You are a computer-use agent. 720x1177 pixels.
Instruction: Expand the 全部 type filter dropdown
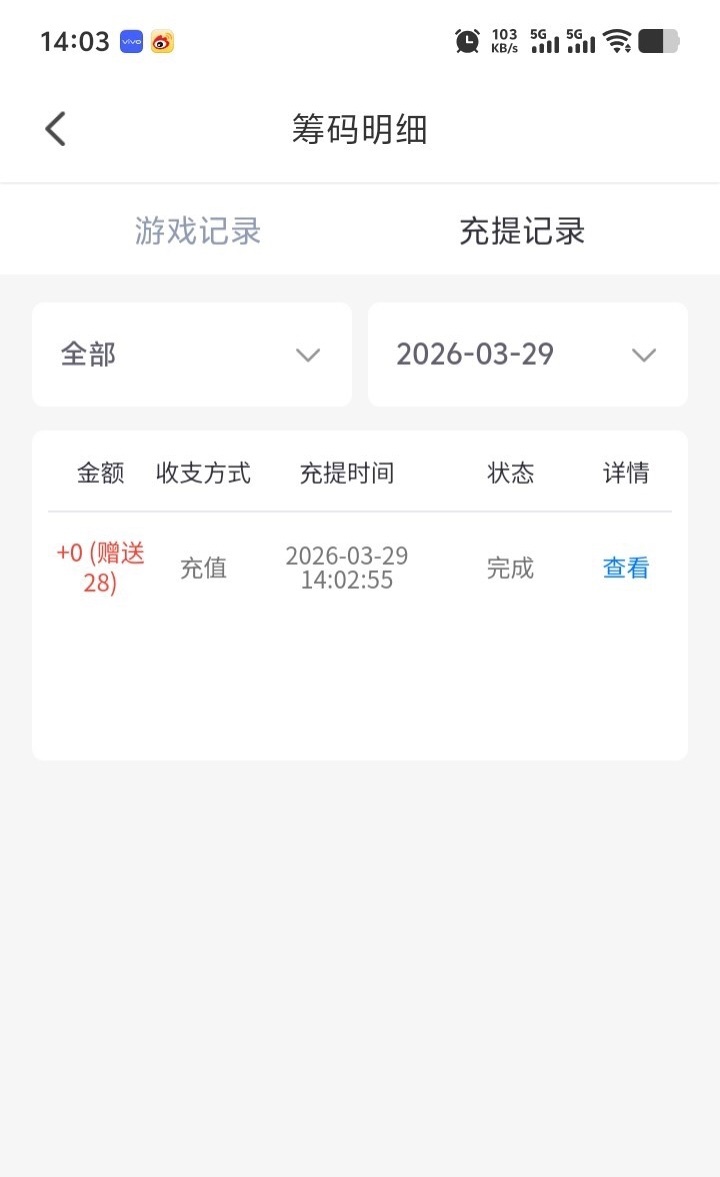(192, 355)
